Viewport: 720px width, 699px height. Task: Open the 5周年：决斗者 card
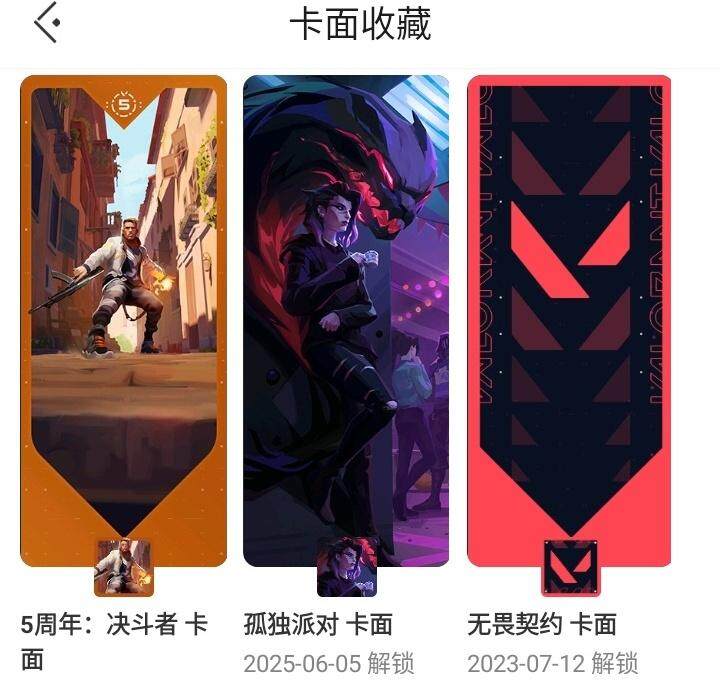click(124, 320)
